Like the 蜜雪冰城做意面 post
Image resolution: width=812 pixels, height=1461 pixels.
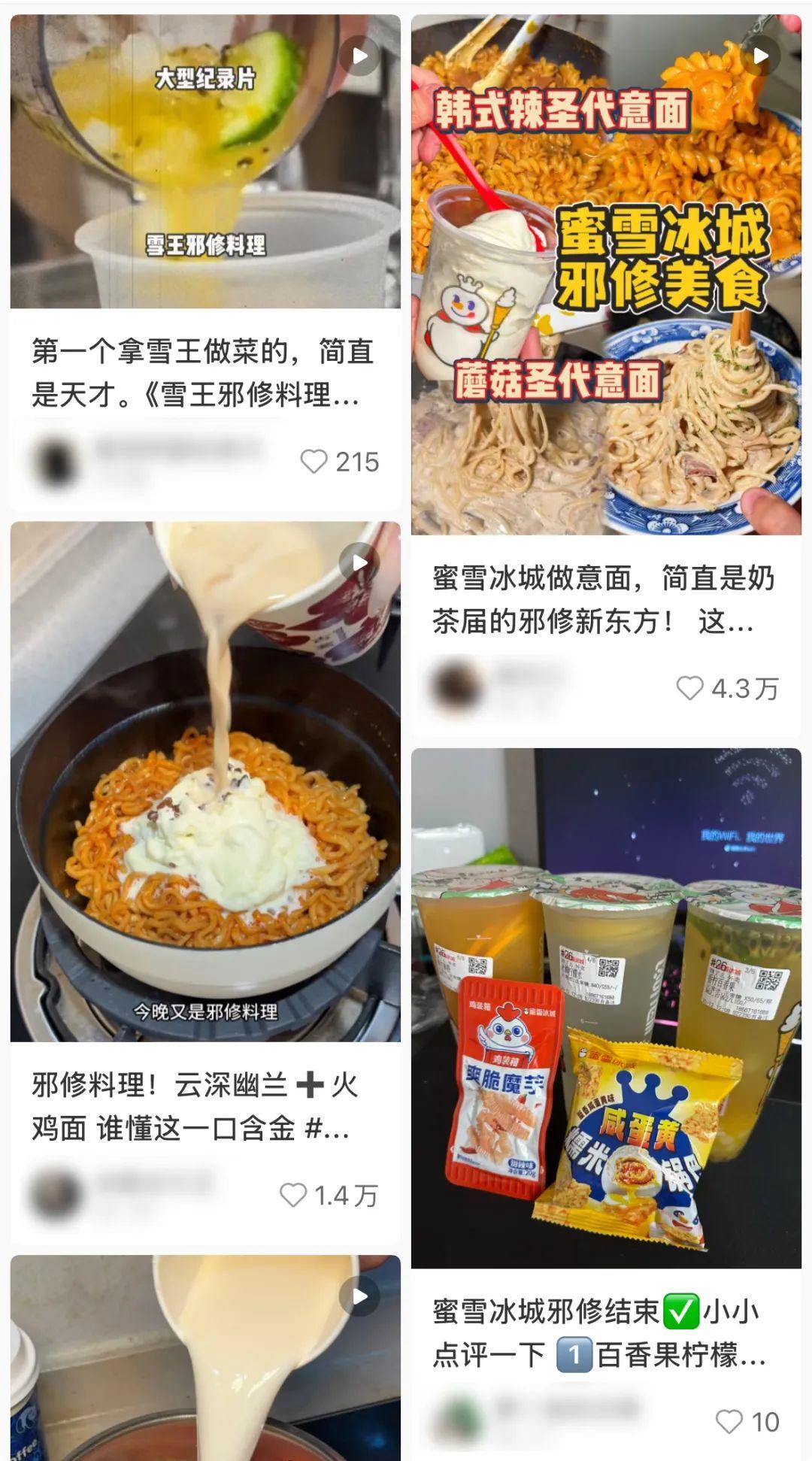pos(689,688)
